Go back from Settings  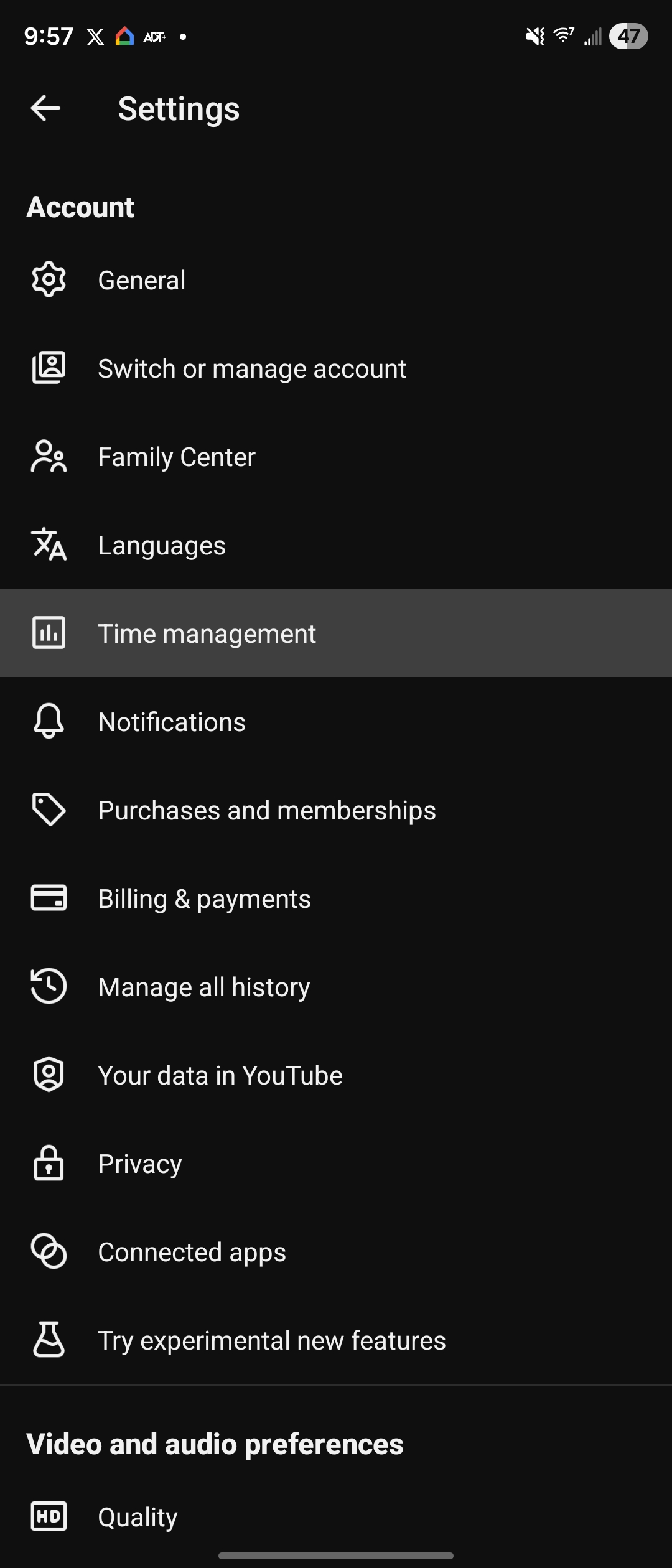coord(45,108)
